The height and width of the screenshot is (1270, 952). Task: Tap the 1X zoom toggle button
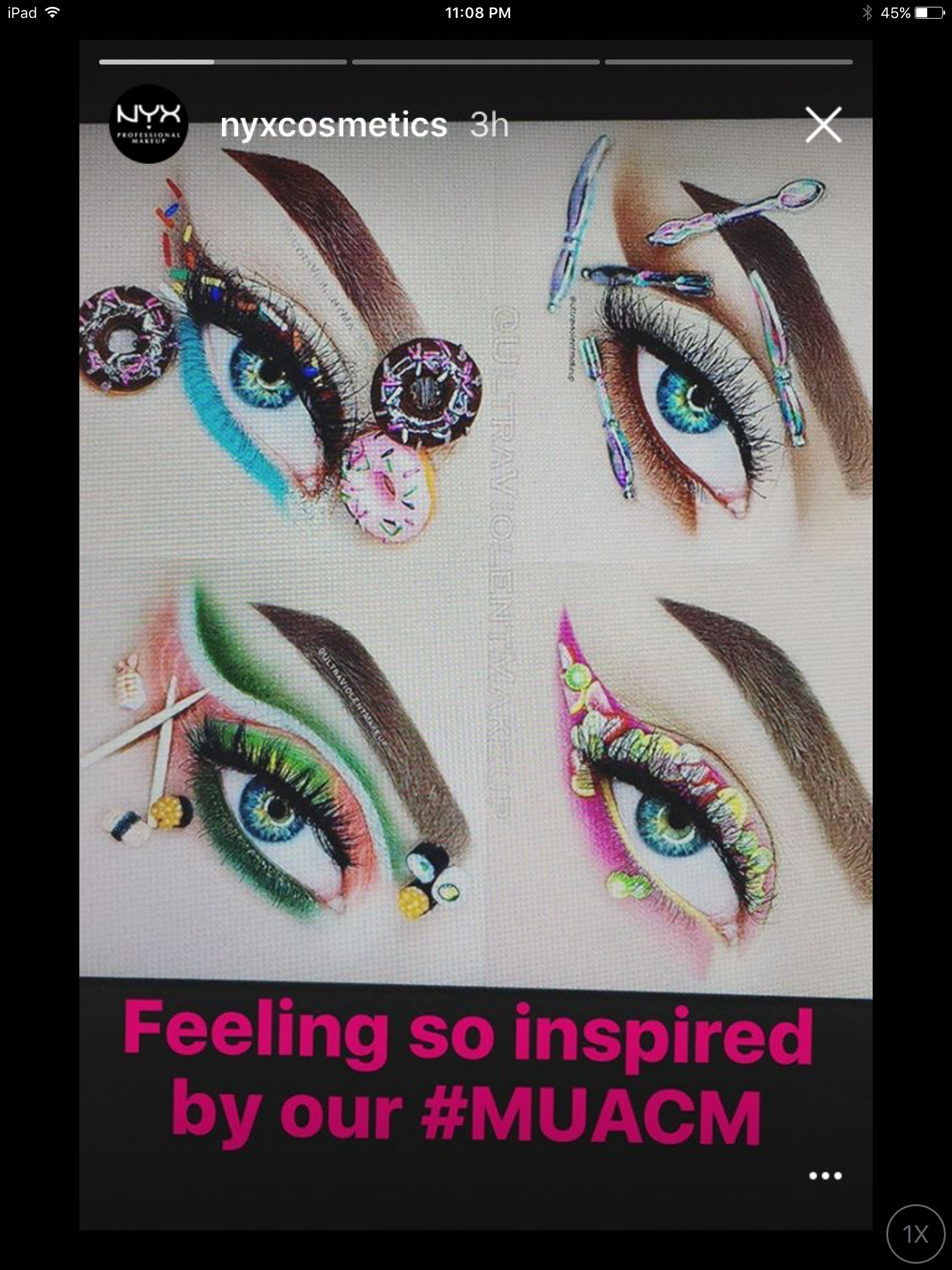click(x=915, y=1234)
